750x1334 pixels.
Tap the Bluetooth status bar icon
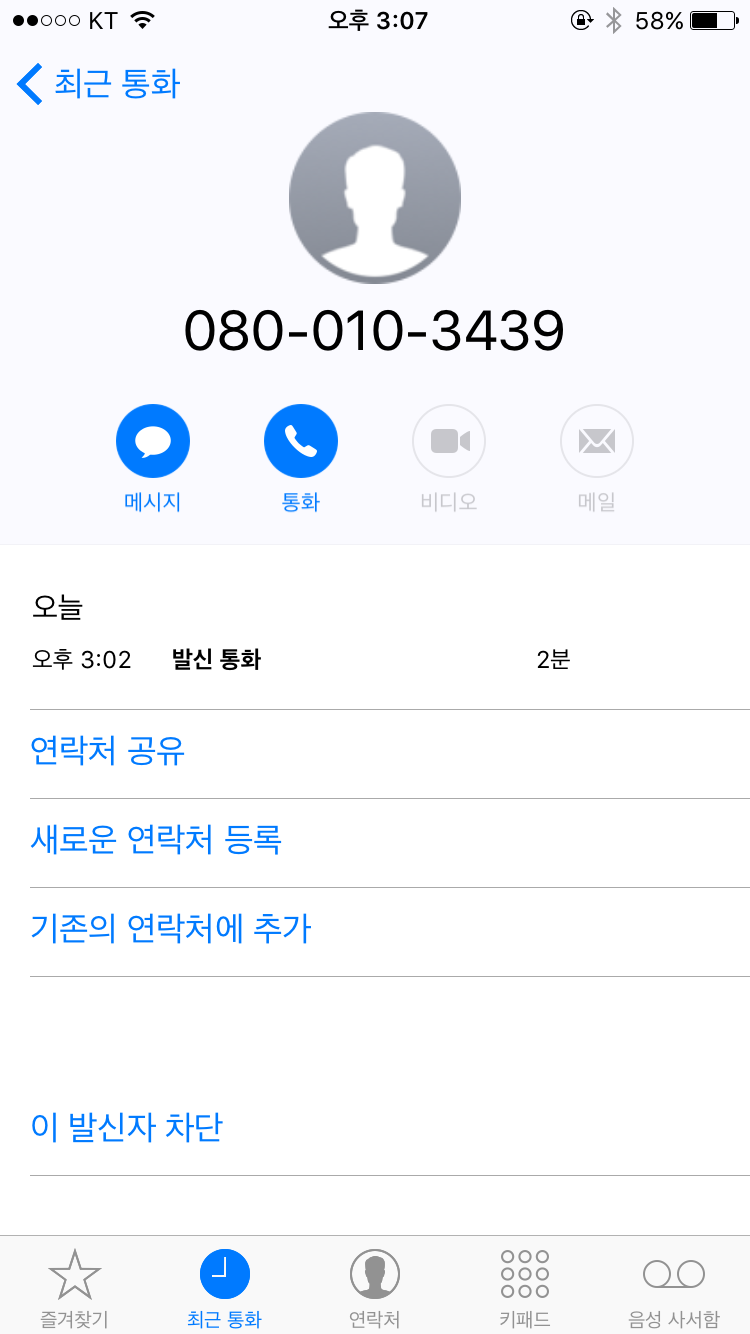615,18
